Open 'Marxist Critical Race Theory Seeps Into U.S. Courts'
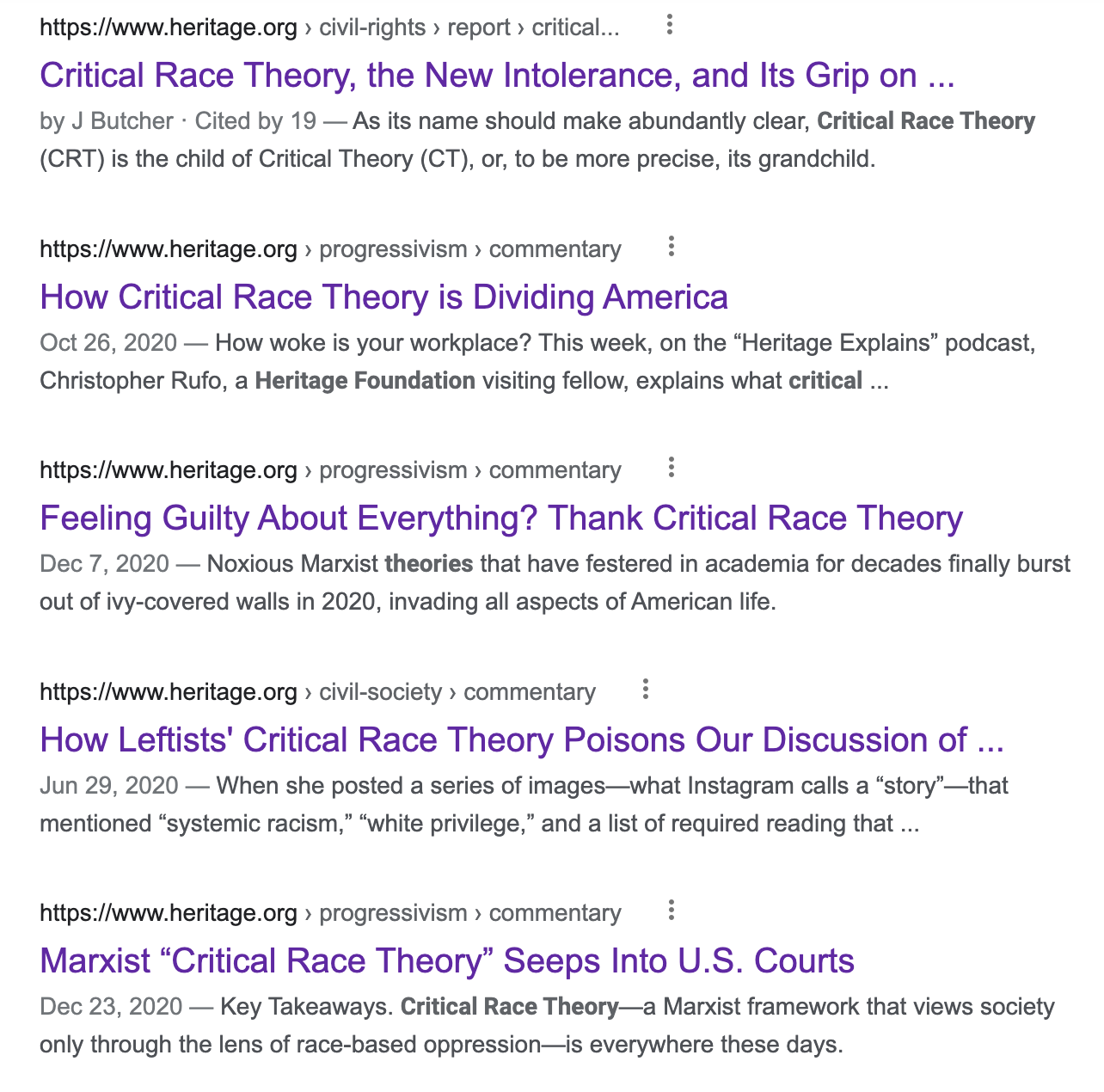The height and width of the screenshot is (1092, 1104). click(x=446, y=961)
